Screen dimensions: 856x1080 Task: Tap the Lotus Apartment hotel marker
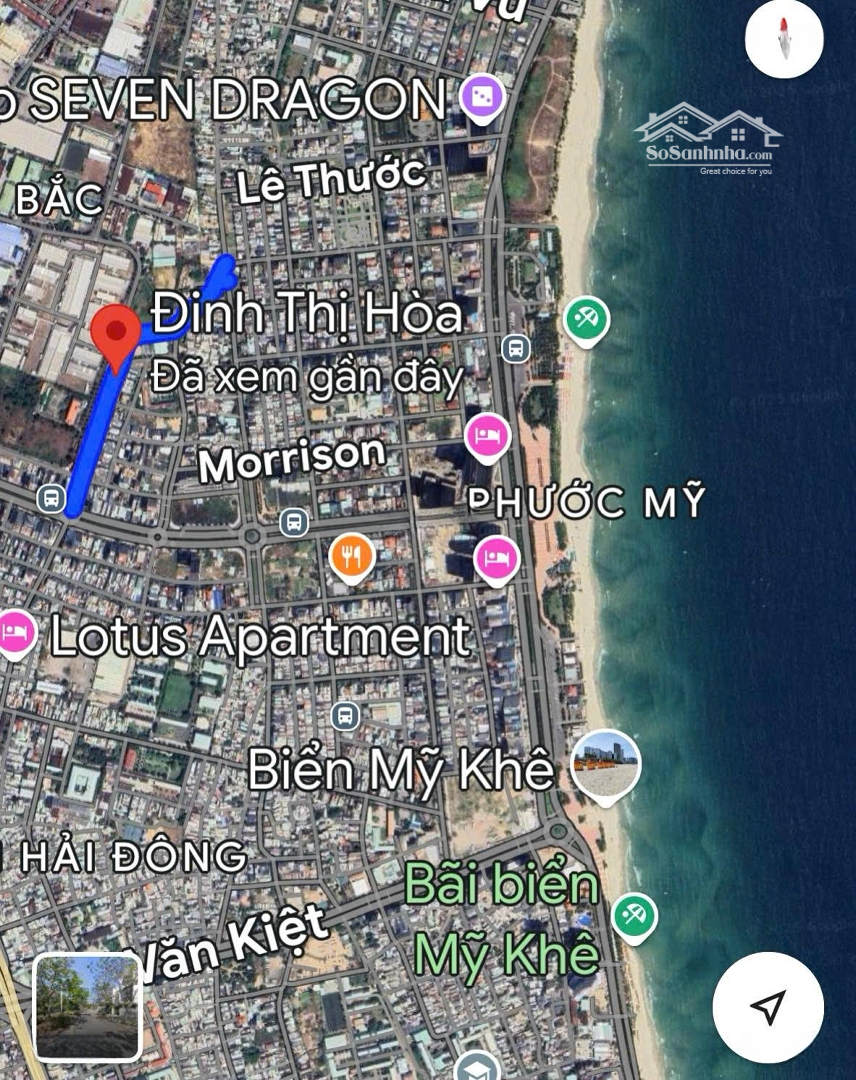tap(15, 633)
